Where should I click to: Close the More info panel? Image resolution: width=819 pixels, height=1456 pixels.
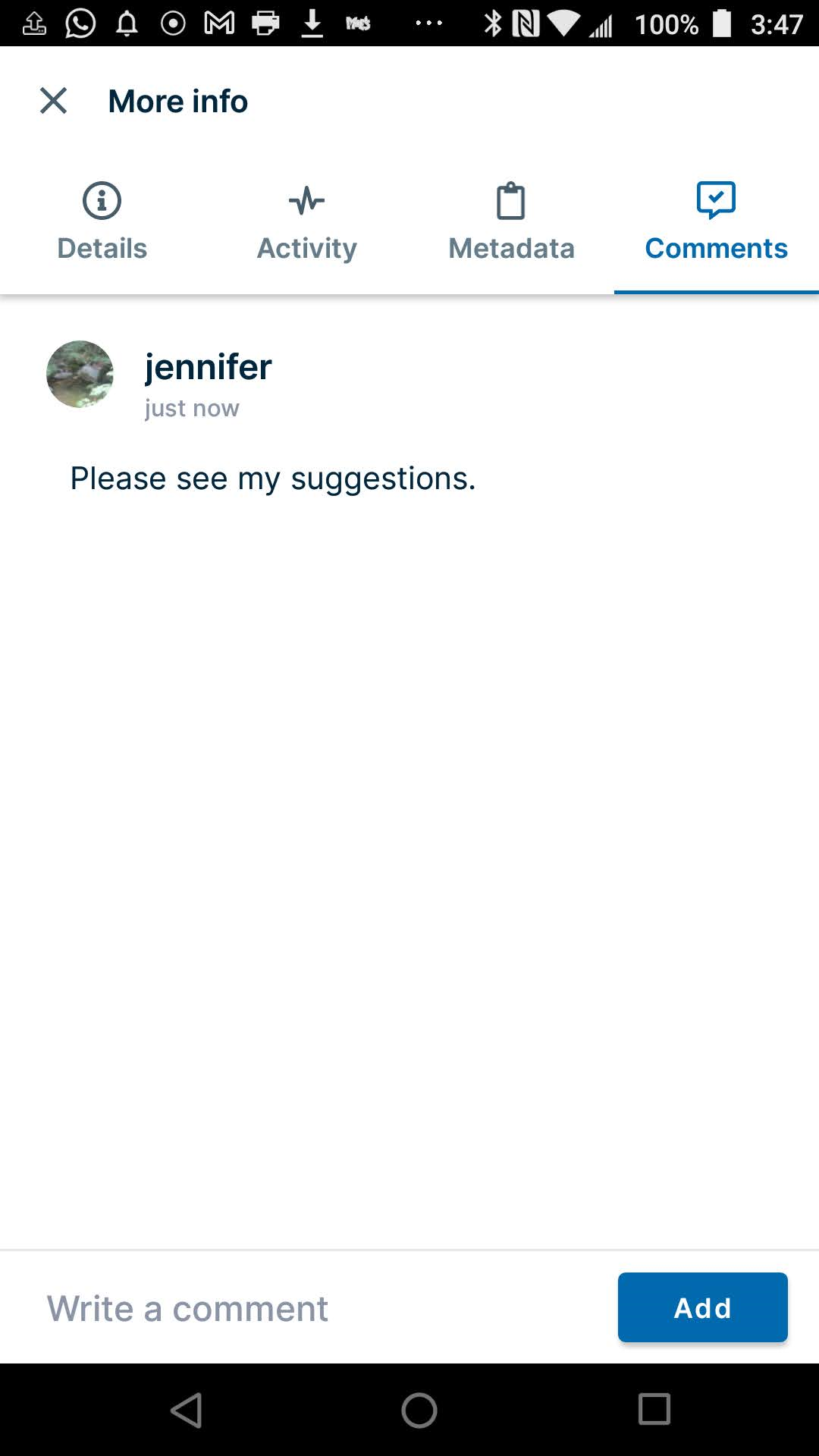[x=53, y=101]
